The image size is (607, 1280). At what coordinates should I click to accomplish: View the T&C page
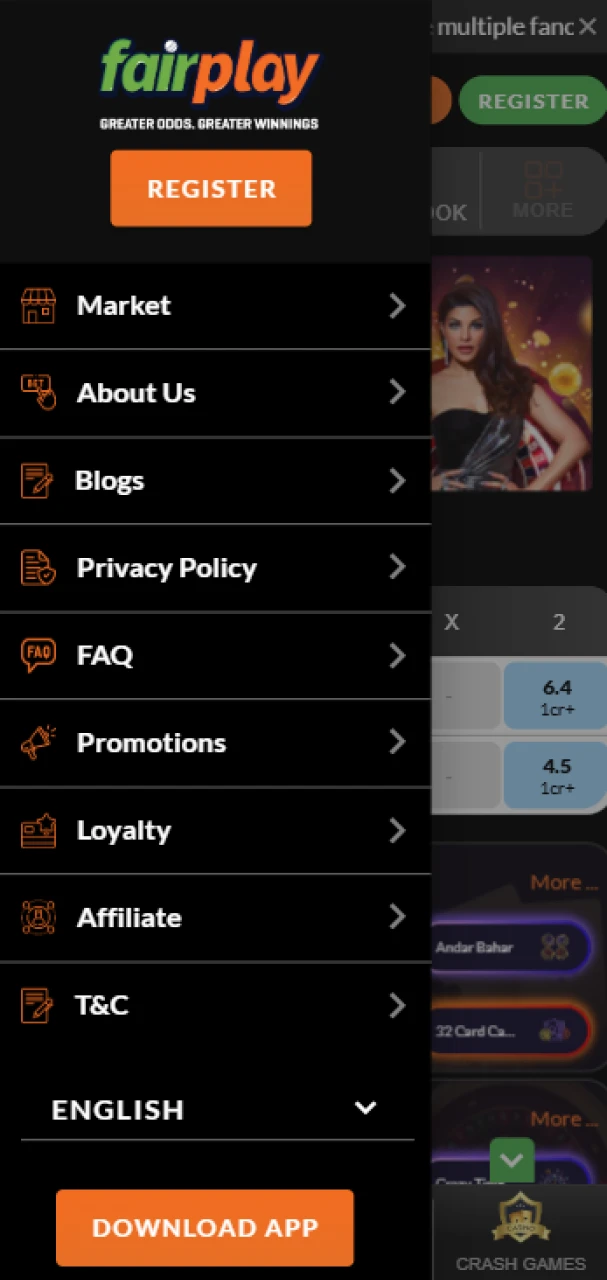[x=215, y=1005]
